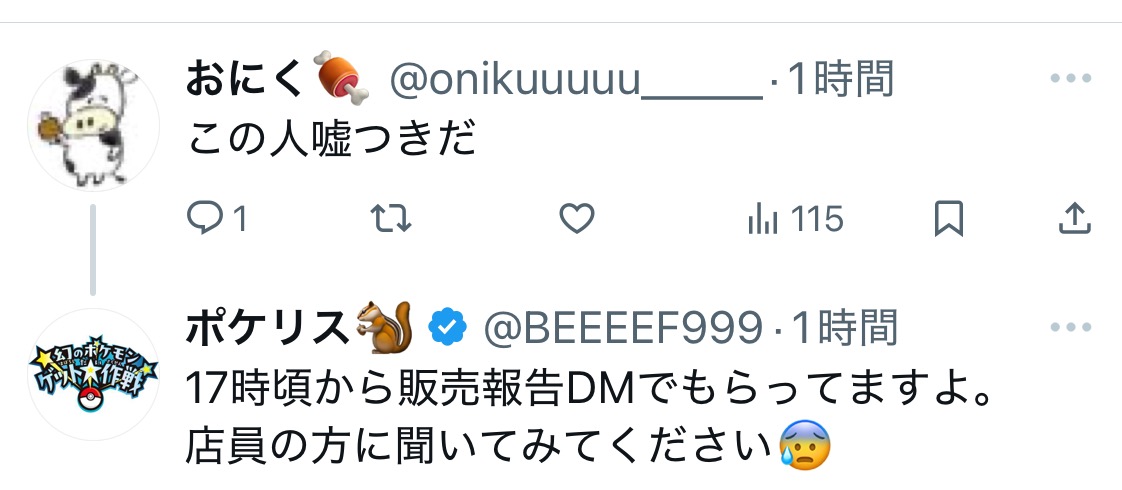Reply to おにく's tweet
1122x490 pixels.
click(205, 217)
